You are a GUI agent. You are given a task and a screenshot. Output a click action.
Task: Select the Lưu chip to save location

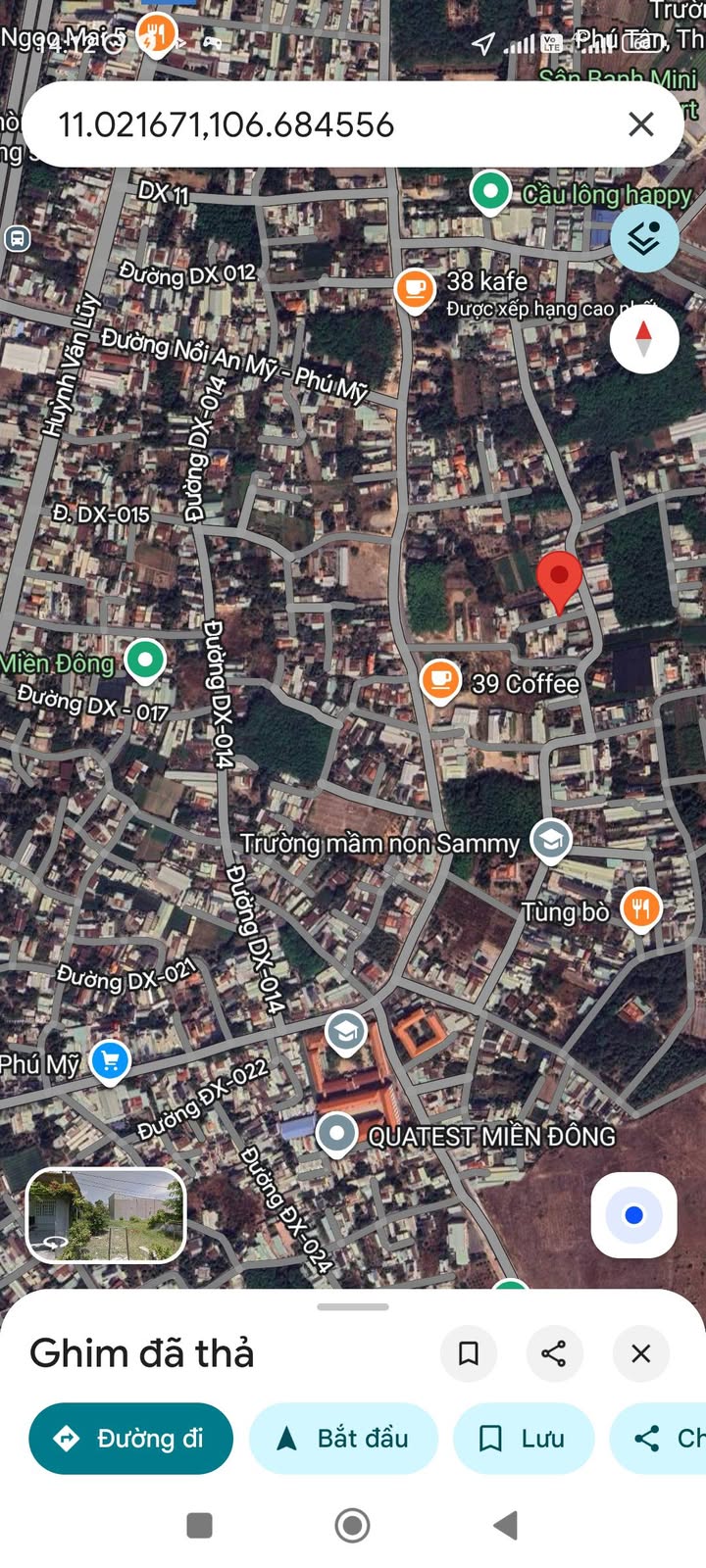[x=524, y=1439]
